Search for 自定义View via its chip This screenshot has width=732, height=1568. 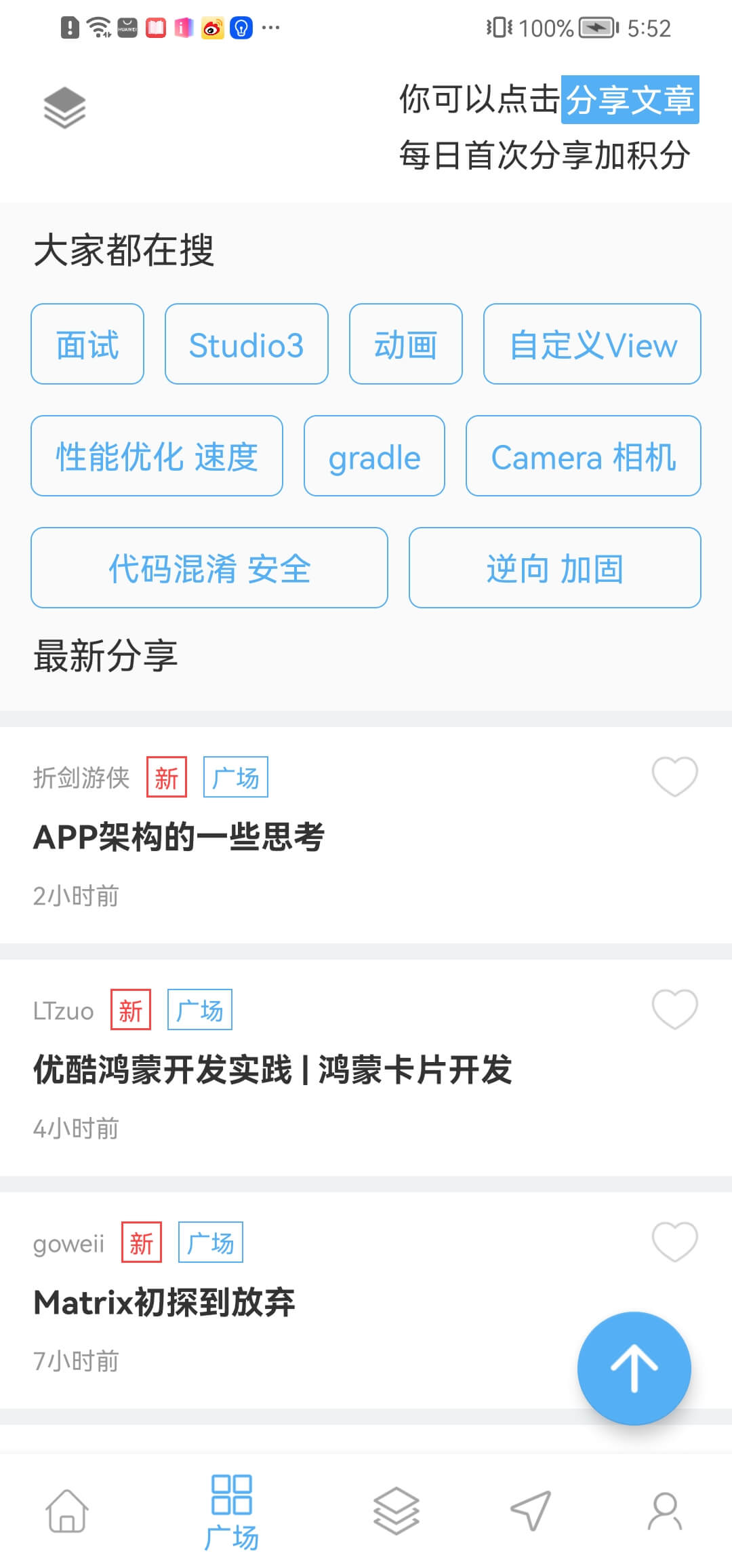pyautogui.click(x=592, y=344)
